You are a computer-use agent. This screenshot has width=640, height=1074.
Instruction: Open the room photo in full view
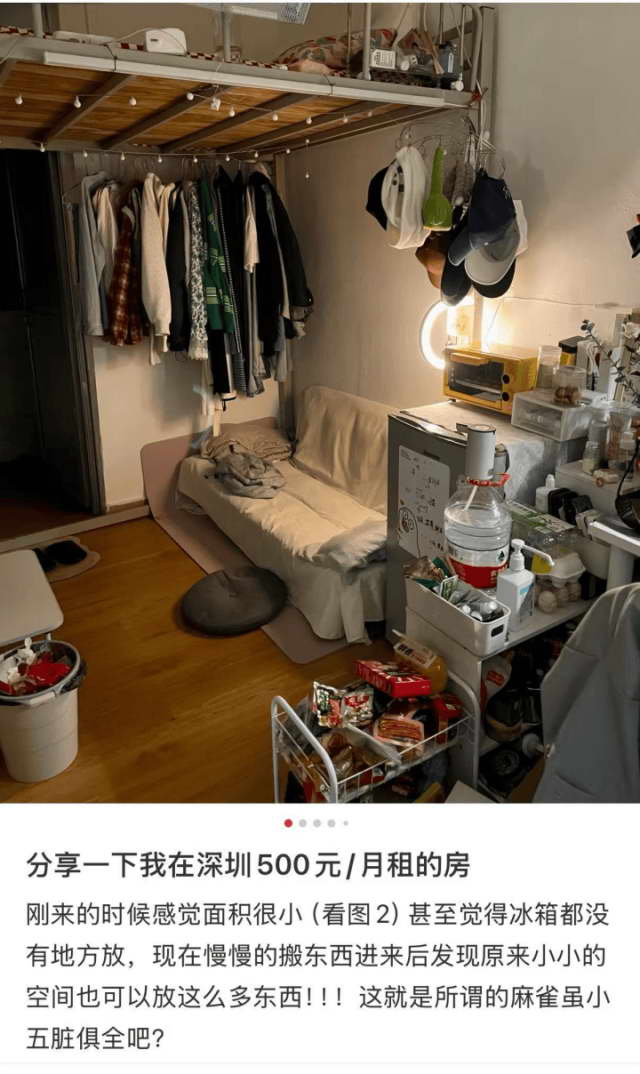pyautogui.click(x=320, y=400)
